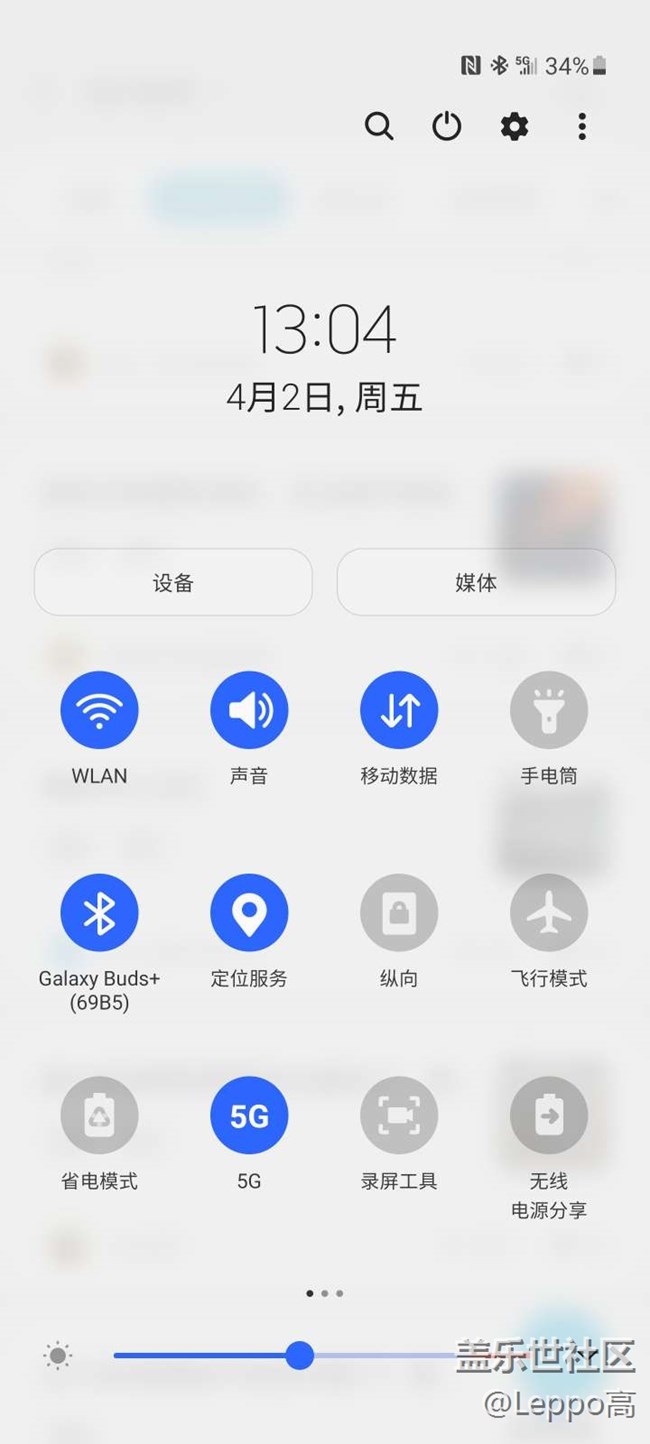Open the three-dot overflow menu

click(x=582, y=127)
